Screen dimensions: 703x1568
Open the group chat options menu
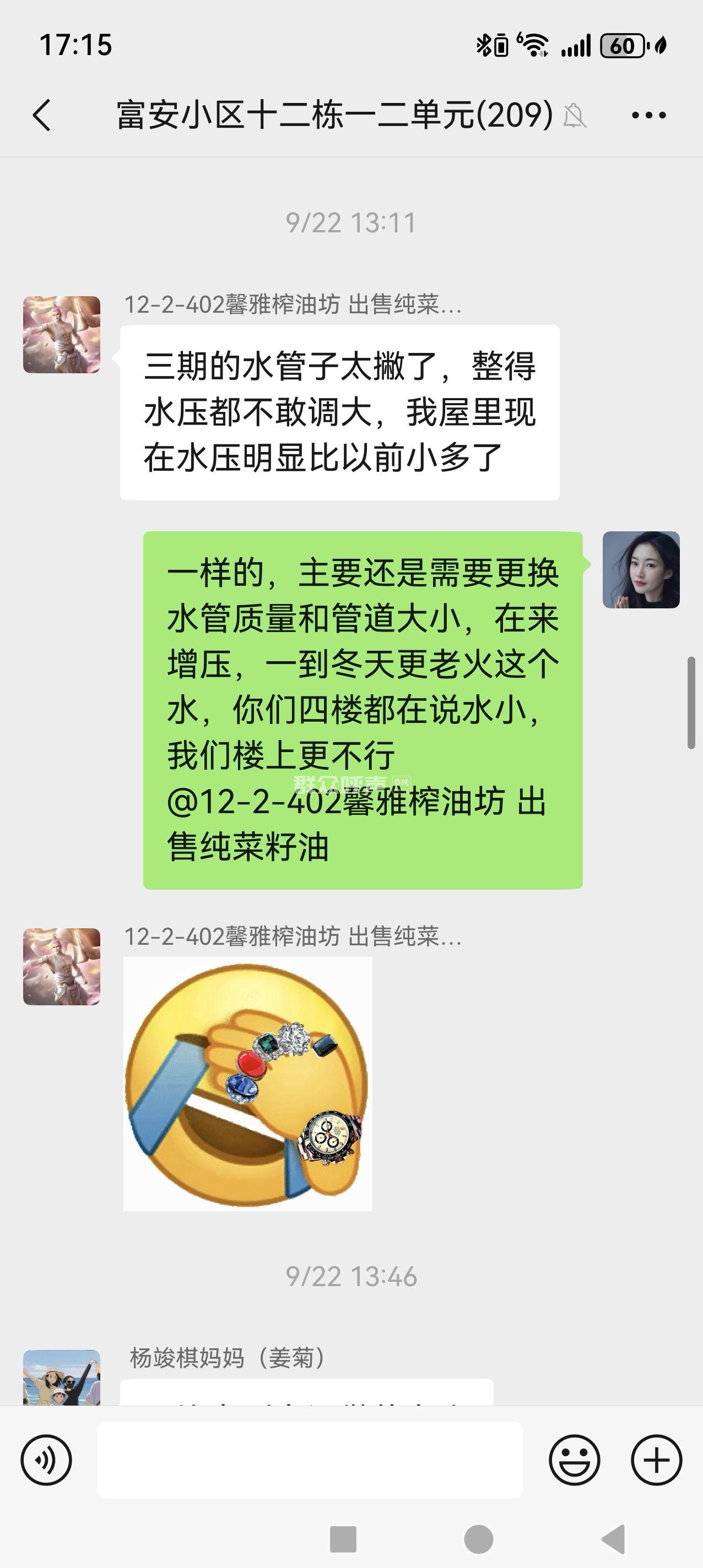point(648,115)
